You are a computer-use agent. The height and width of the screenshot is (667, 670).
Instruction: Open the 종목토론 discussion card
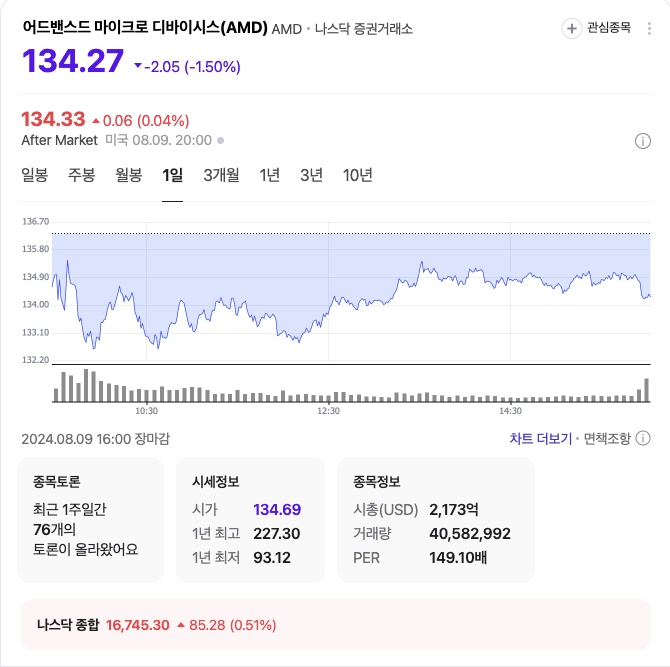pyautogui.click(x=91, y=520)
